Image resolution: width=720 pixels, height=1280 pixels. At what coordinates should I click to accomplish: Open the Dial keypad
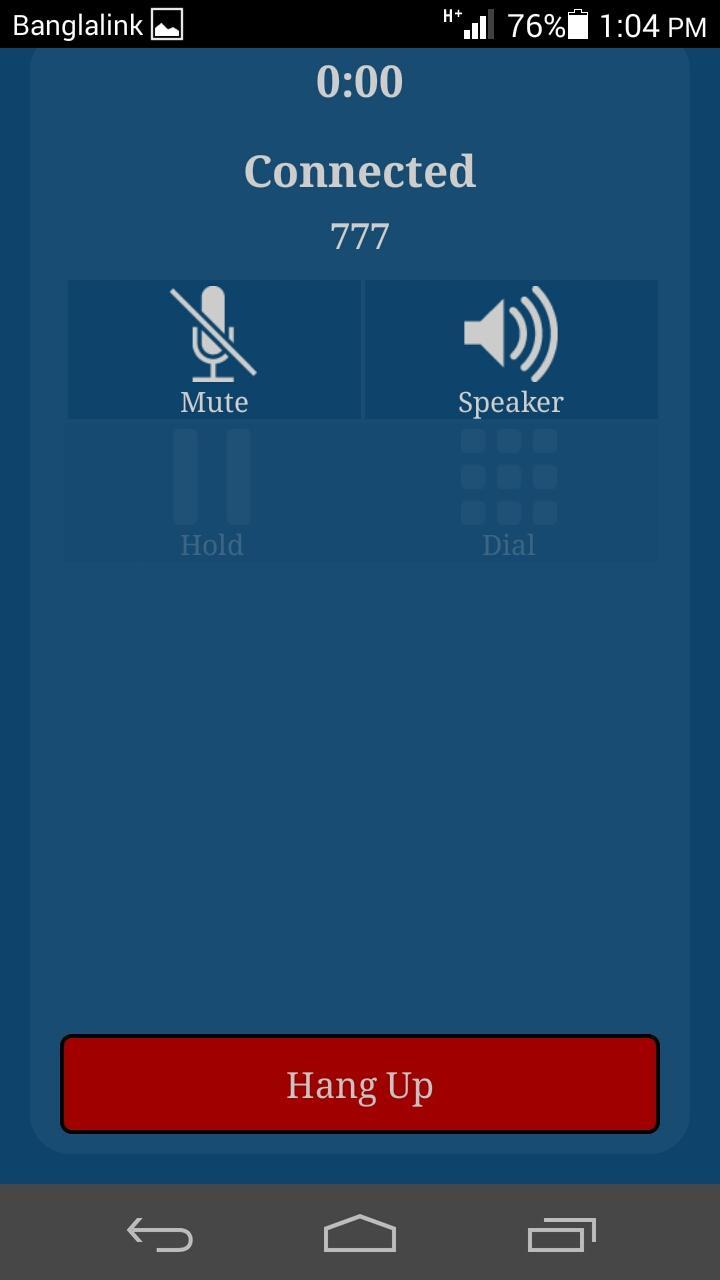coord(510,490)
